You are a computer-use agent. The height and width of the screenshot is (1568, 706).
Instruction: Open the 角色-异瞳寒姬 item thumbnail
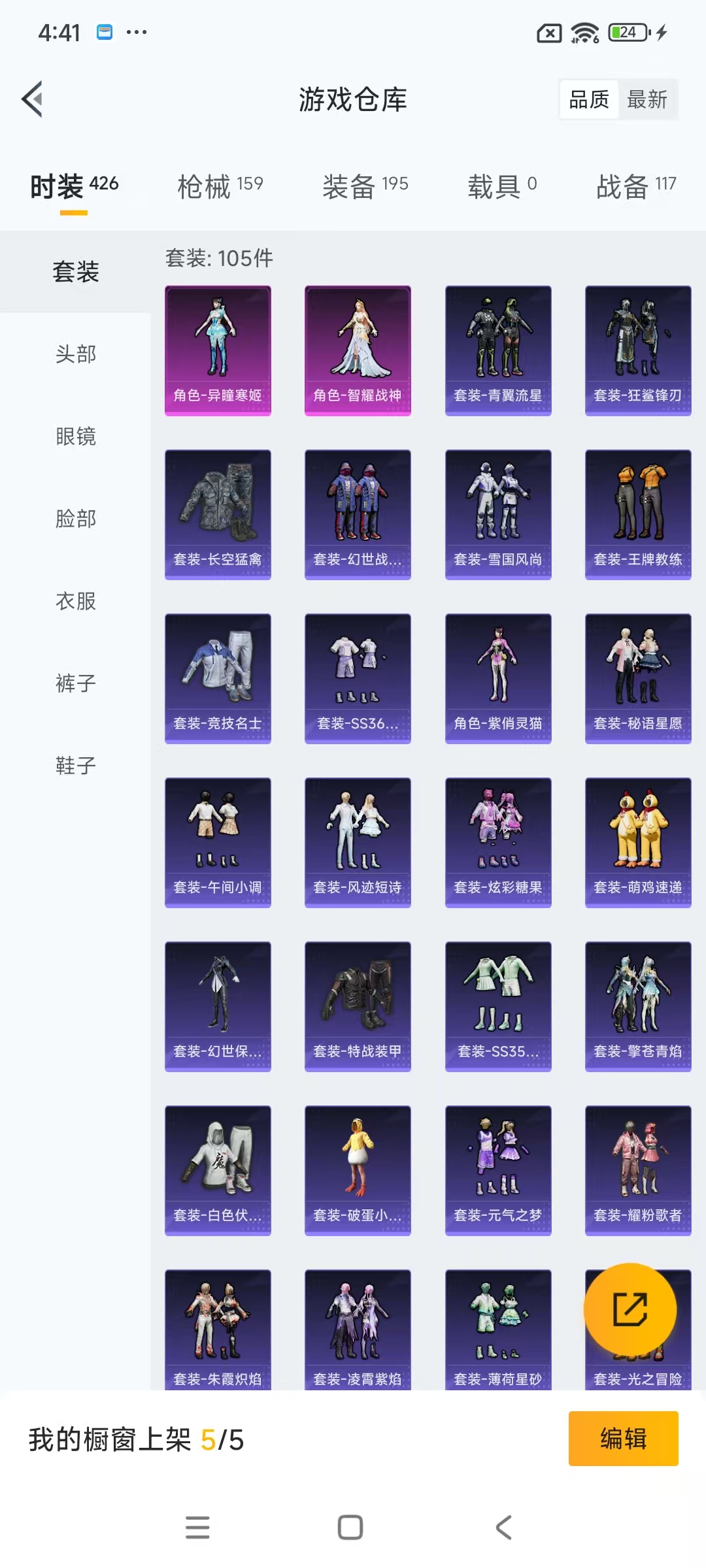tap(218, 350)
